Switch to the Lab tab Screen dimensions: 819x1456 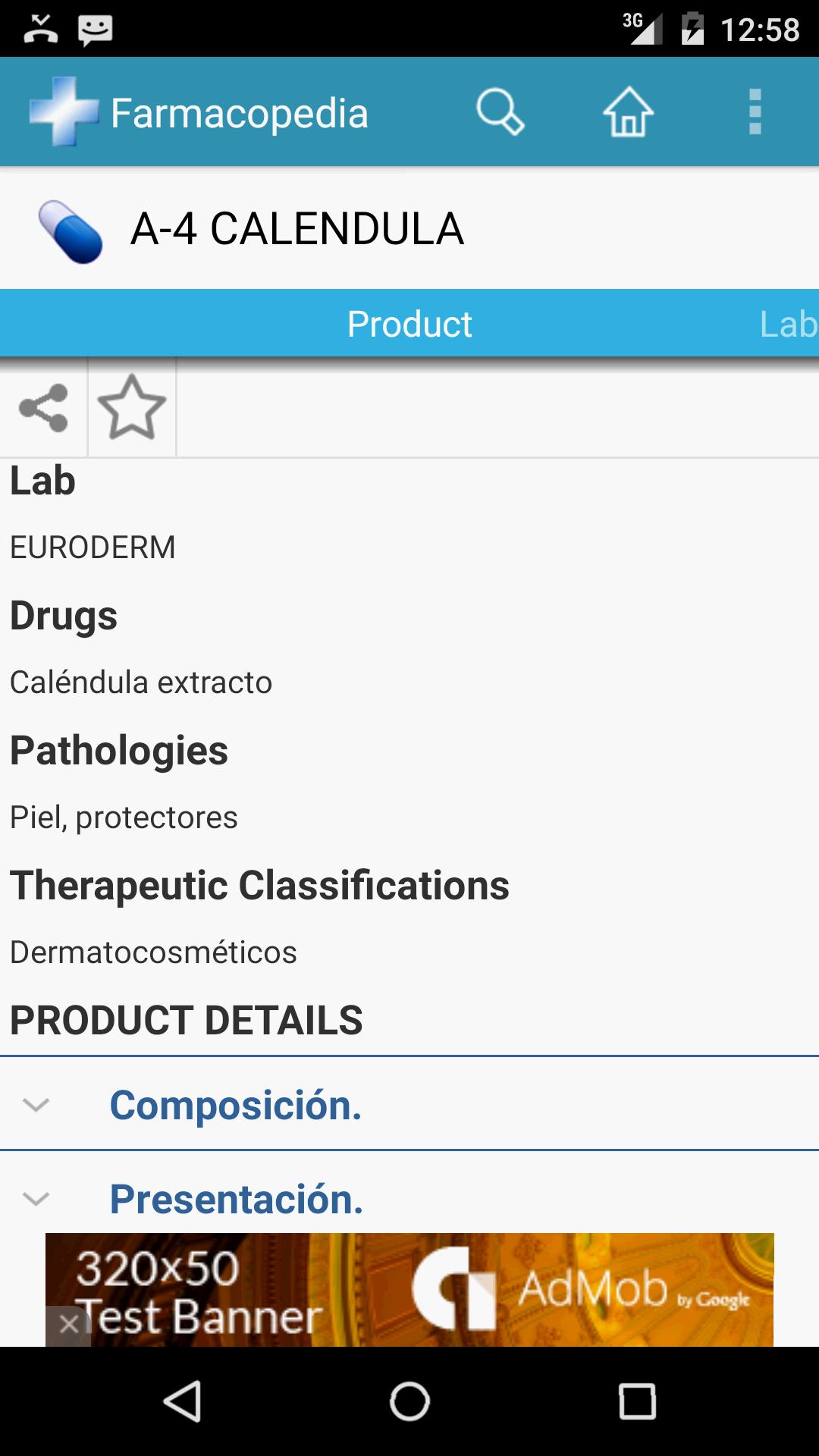[789, 322]
